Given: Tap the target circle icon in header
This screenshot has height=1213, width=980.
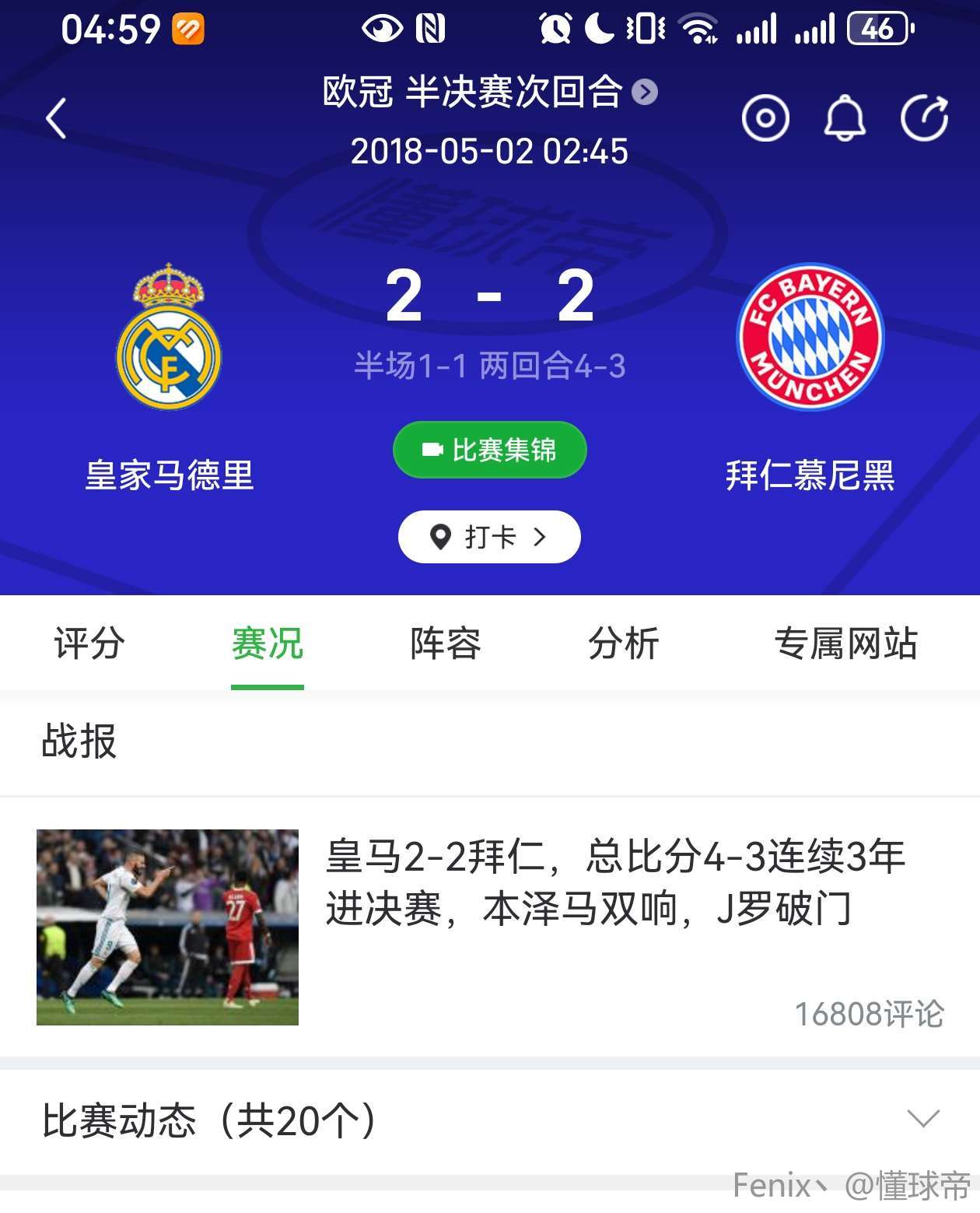Looking at the screenshot, I should [x=765, y=118].
